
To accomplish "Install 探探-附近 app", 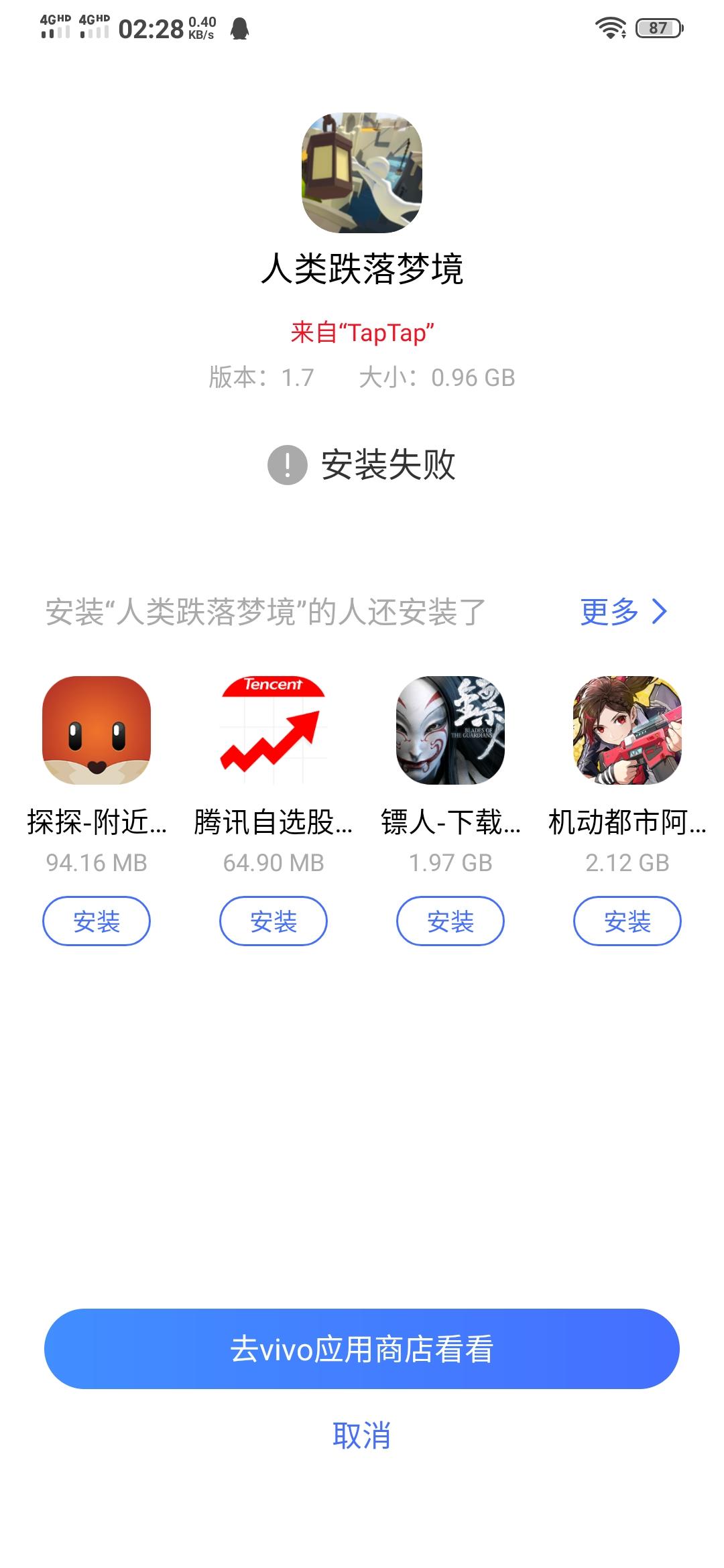I will 95,921.
